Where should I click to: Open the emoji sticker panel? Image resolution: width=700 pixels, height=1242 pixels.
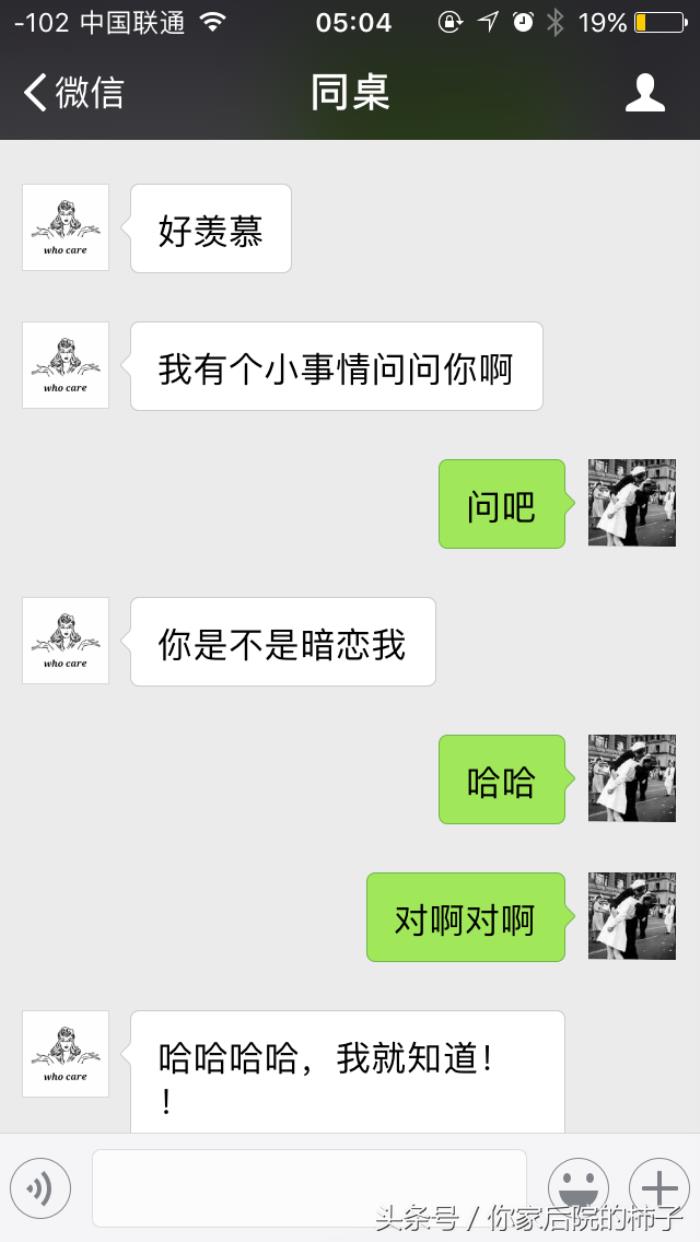tap(578, 1189)
